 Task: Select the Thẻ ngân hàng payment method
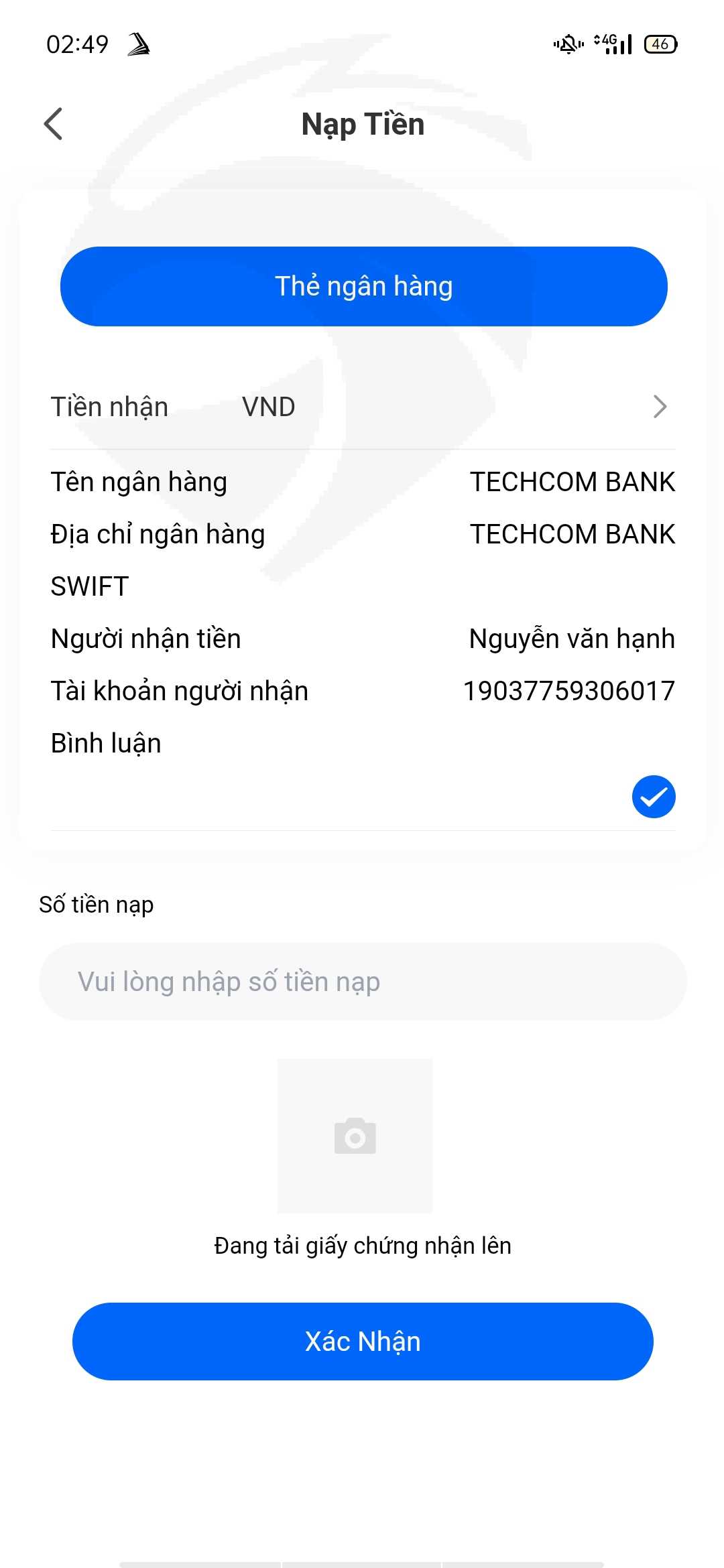pyautogui.click(x=363, y=286)
